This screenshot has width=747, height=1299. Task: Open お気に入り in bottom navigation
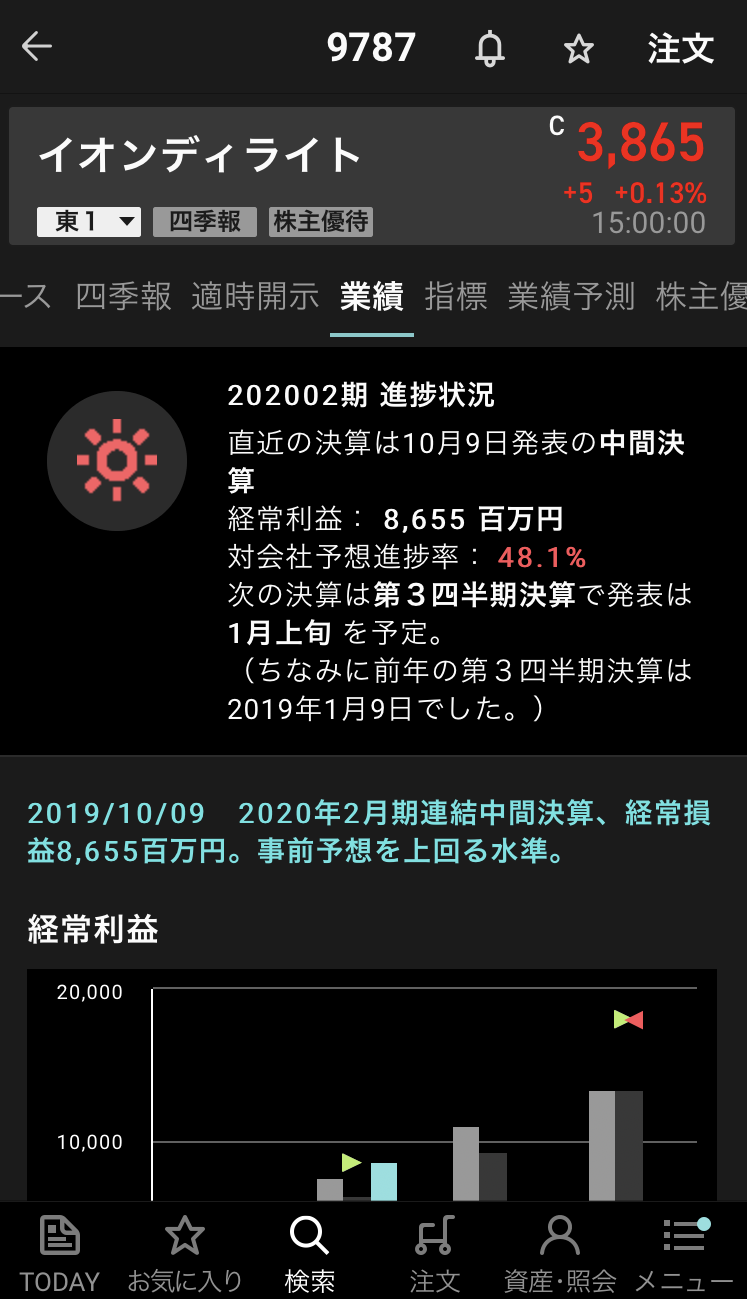click(185, 1252)
